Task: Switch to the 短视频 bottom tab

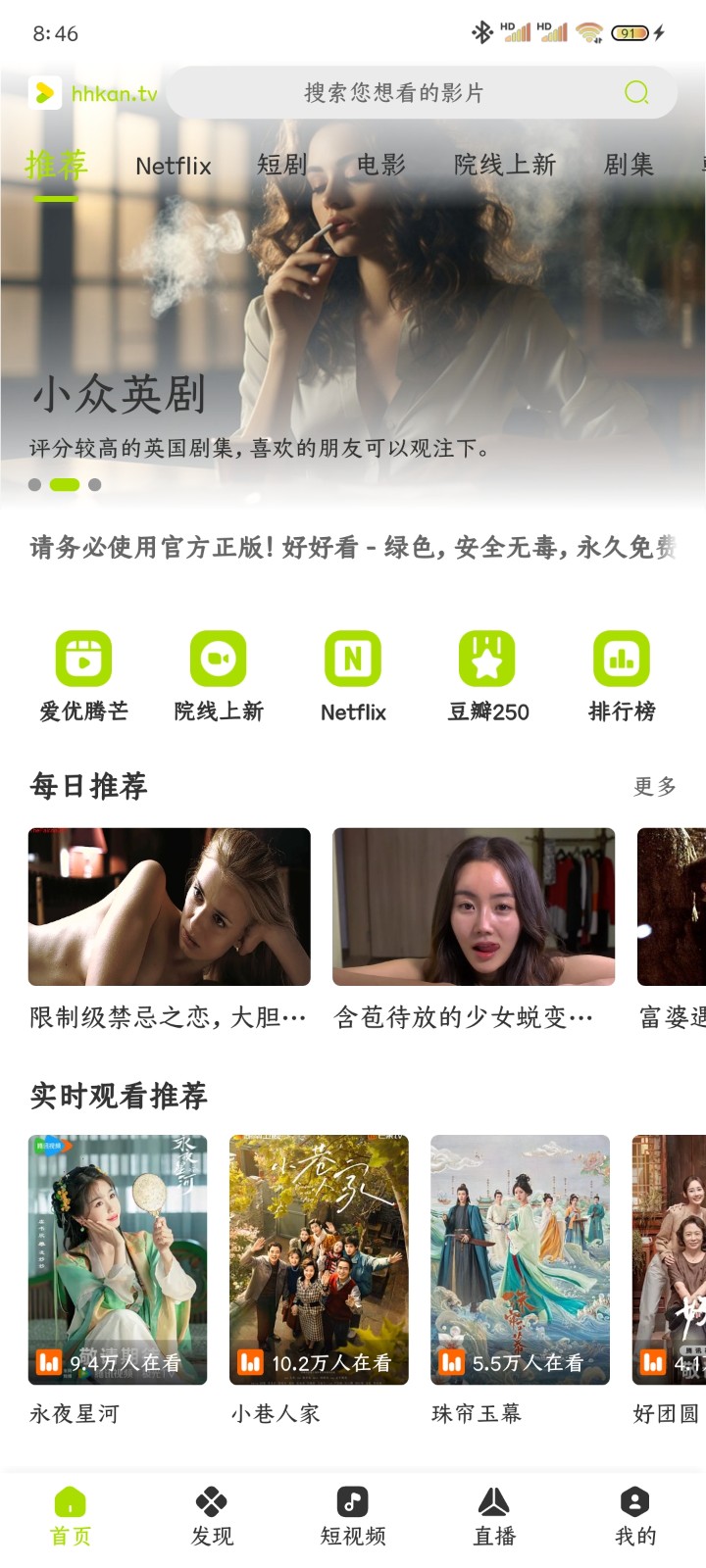Action: [353, 1515]
